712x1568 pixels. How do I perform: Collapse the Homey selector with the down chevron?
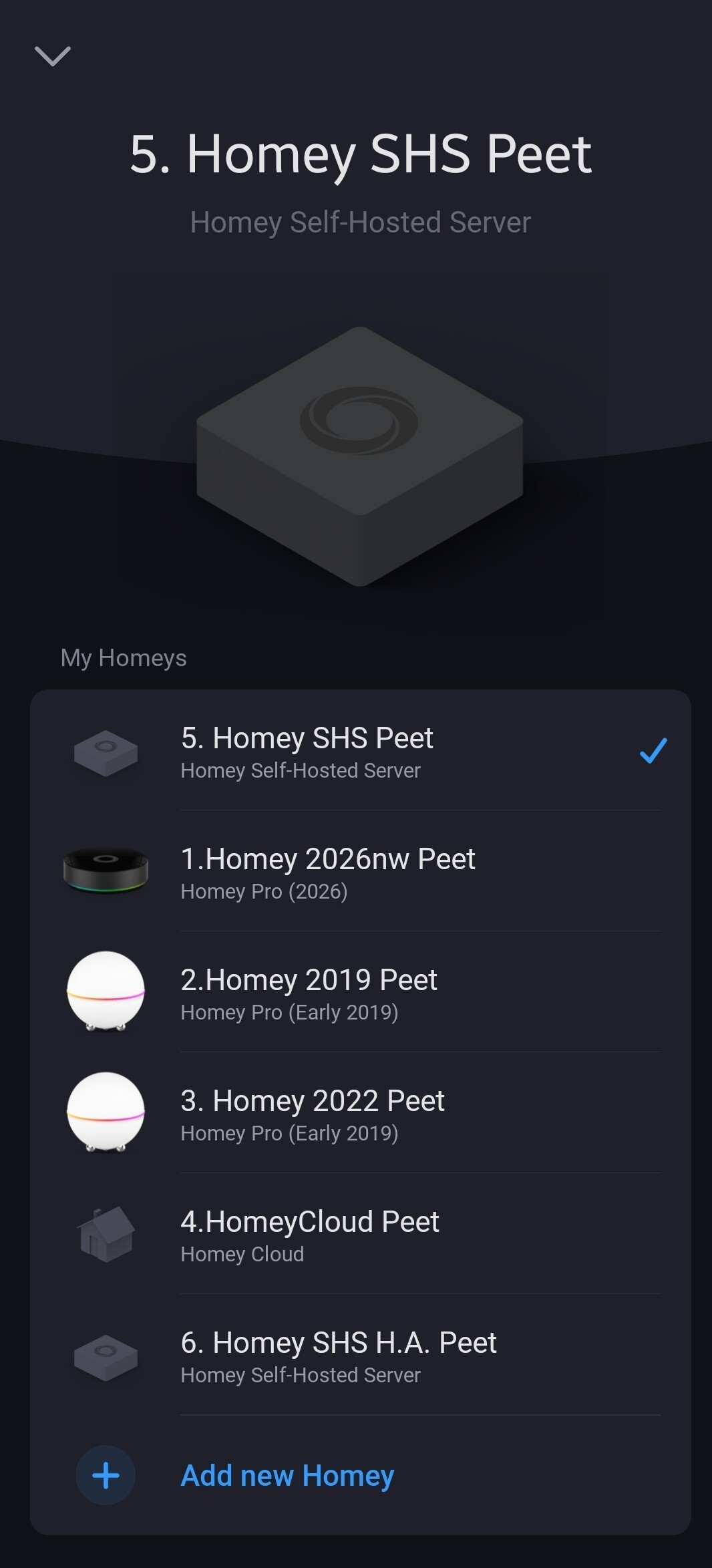[53, 56]
